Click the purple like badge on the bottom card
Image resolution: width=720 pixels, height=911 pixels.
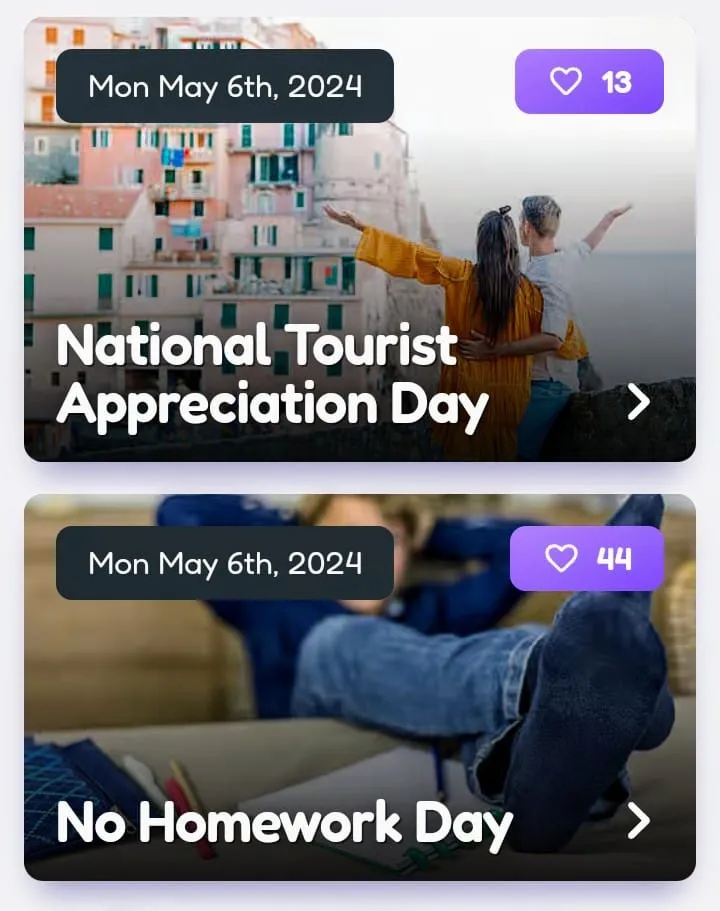[x=585, y=560]
